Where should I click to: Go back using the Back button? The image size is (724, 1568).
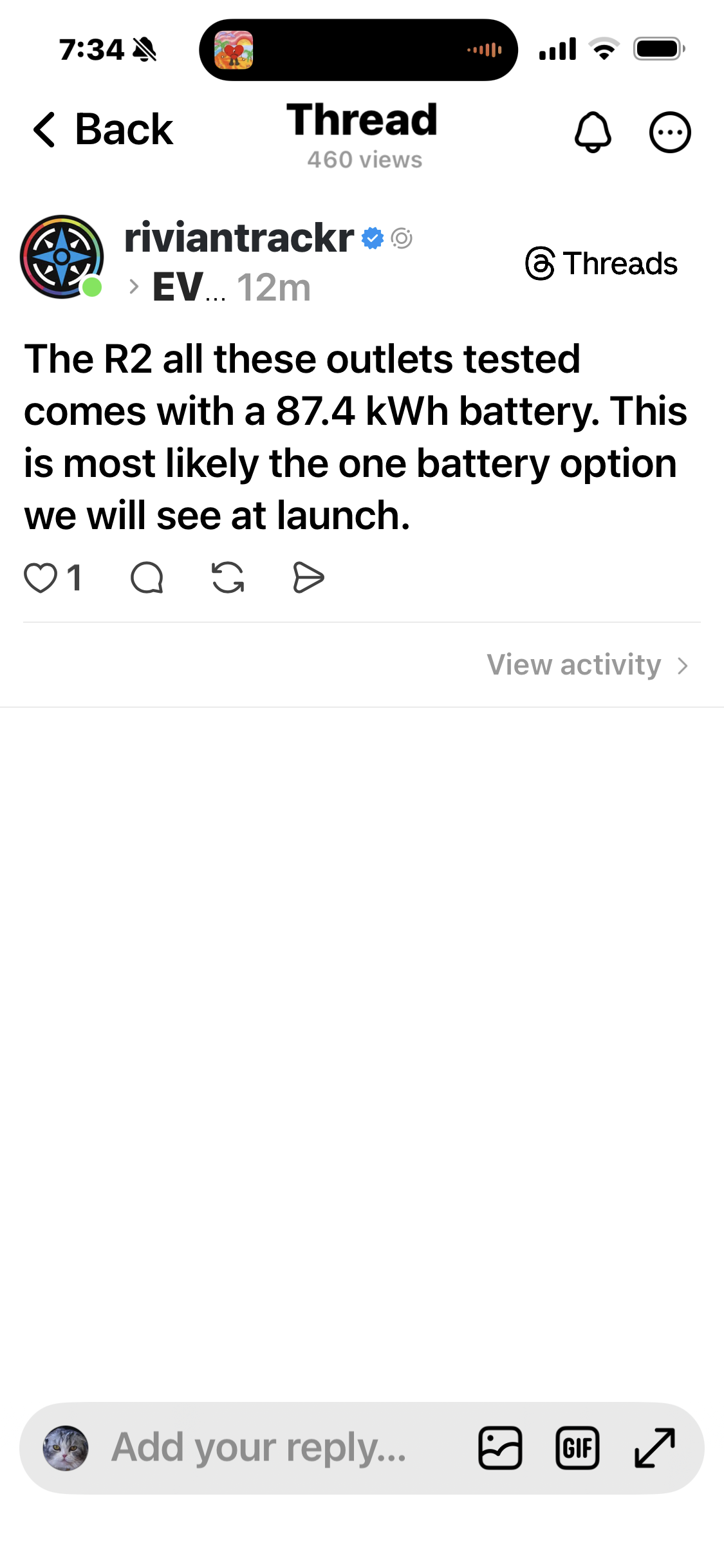coord(103,129)
